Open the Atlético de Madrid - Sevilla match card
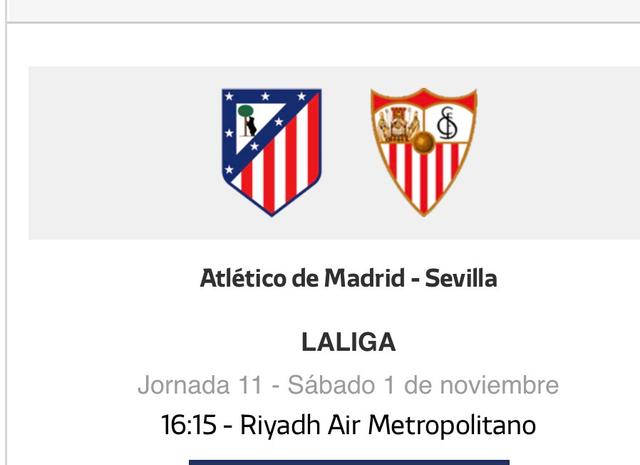 click(x=348, y=278)
